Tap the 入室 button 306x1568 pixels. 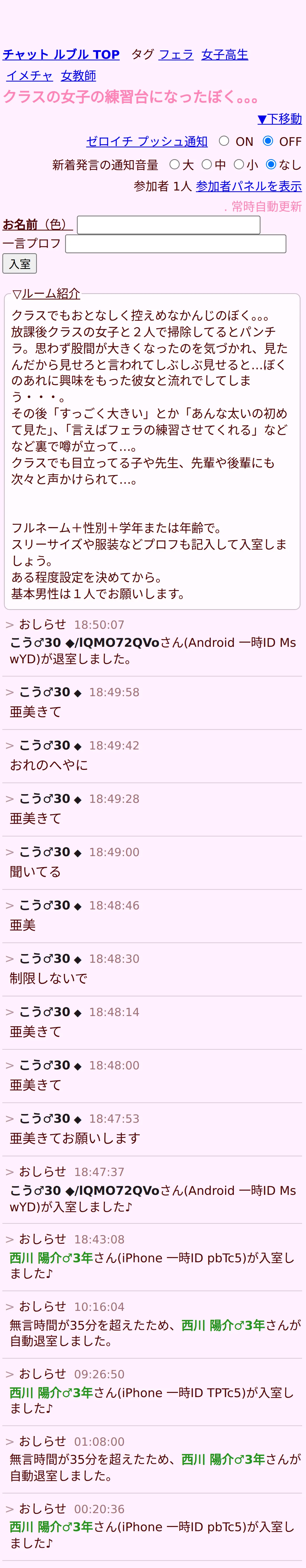(20, 264)
